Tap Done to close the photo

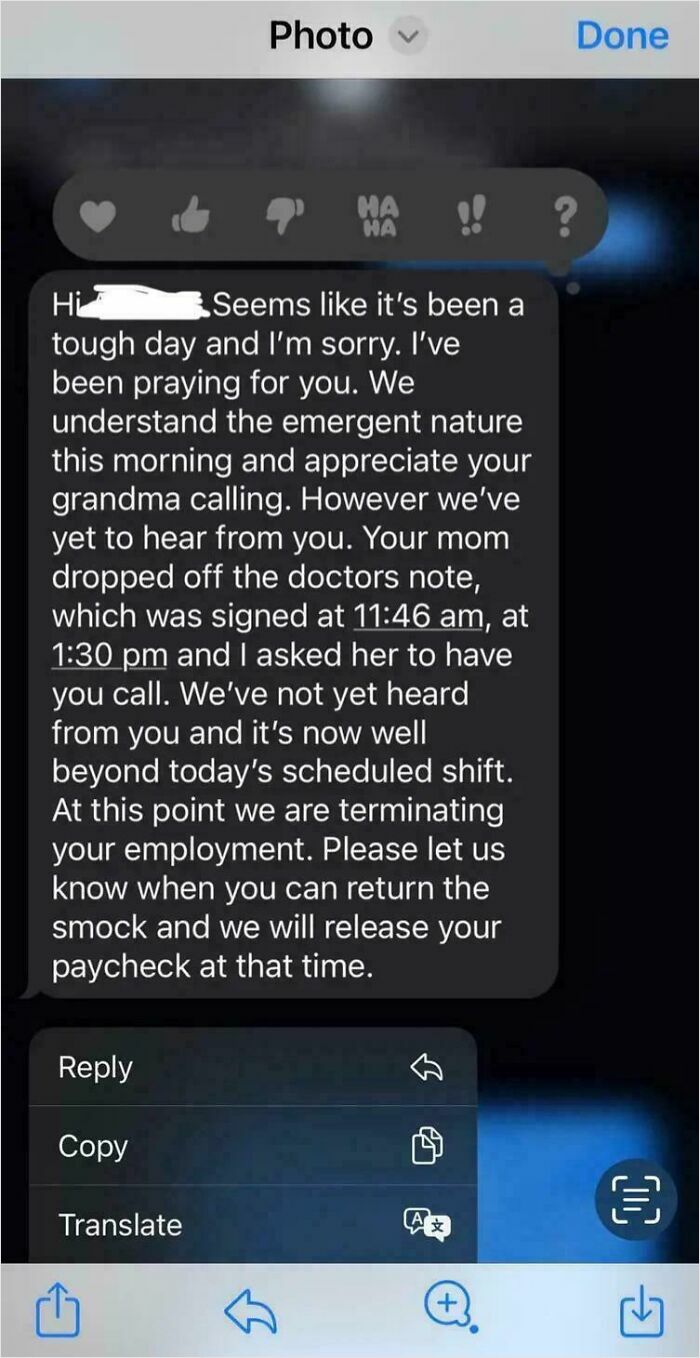pos(621,36)
